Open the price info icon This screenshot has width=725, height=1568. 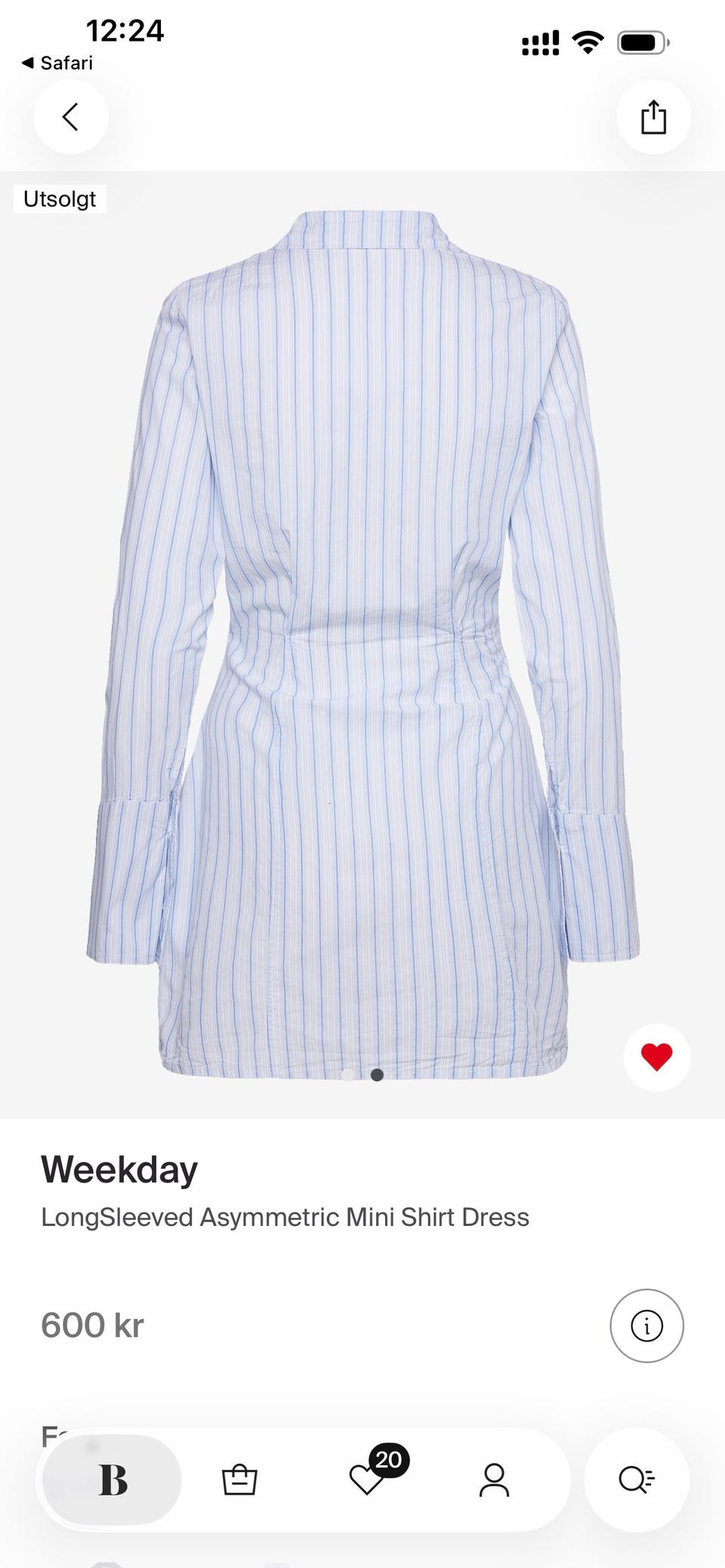point(646,1325)
